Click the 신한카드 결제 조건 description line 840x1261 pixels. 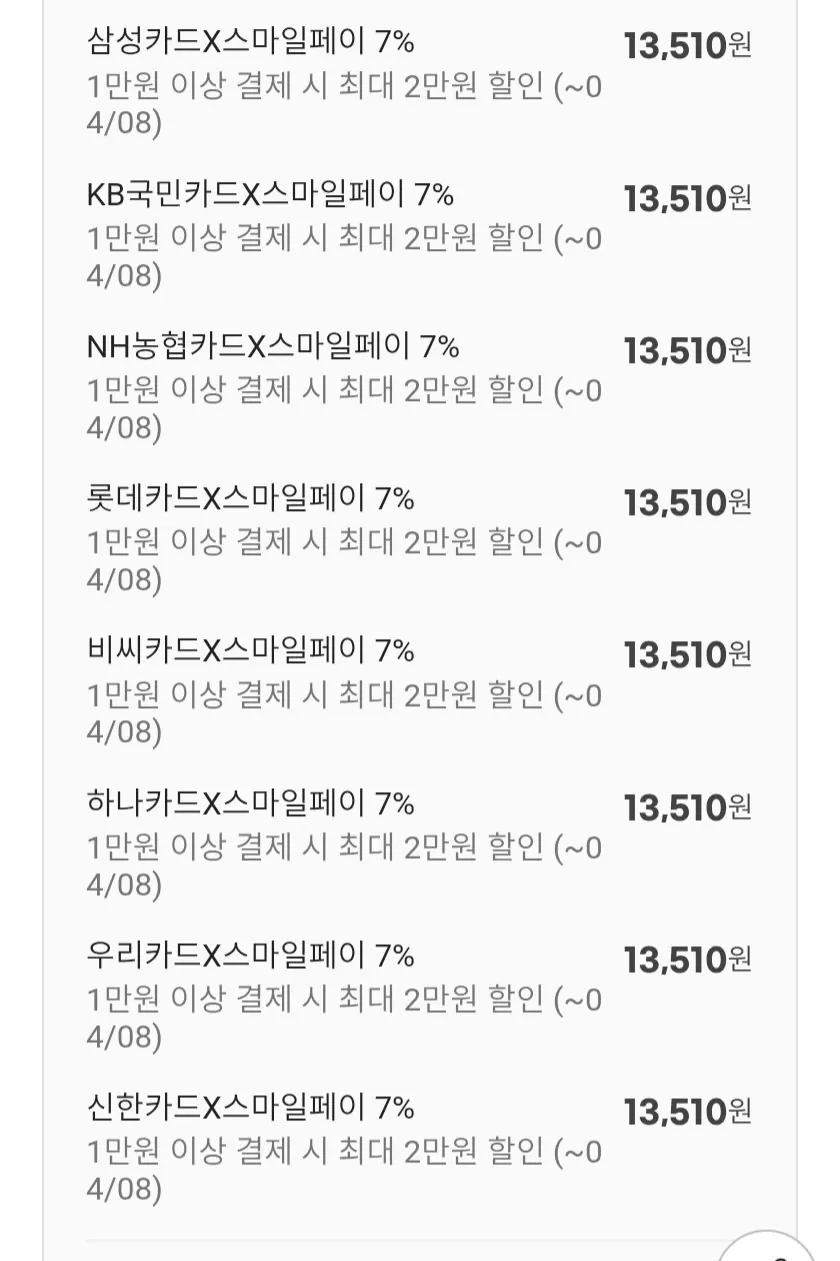(340, 1150)
